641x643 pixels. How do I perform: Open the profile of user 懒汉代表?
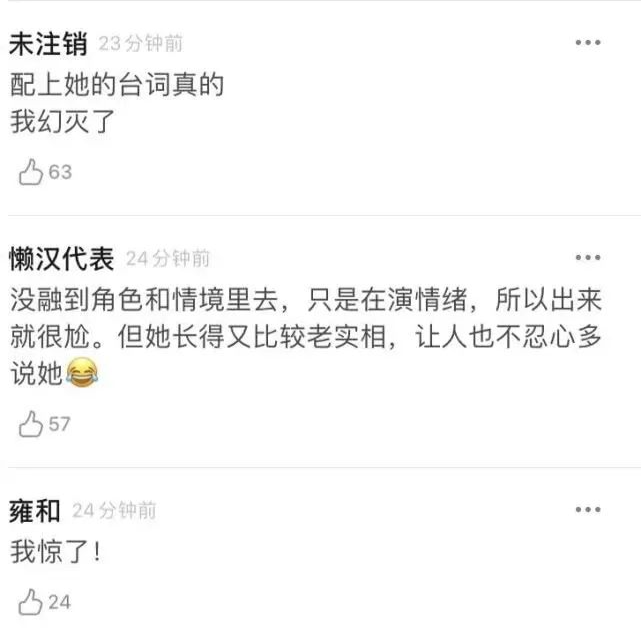coord(62,259)
